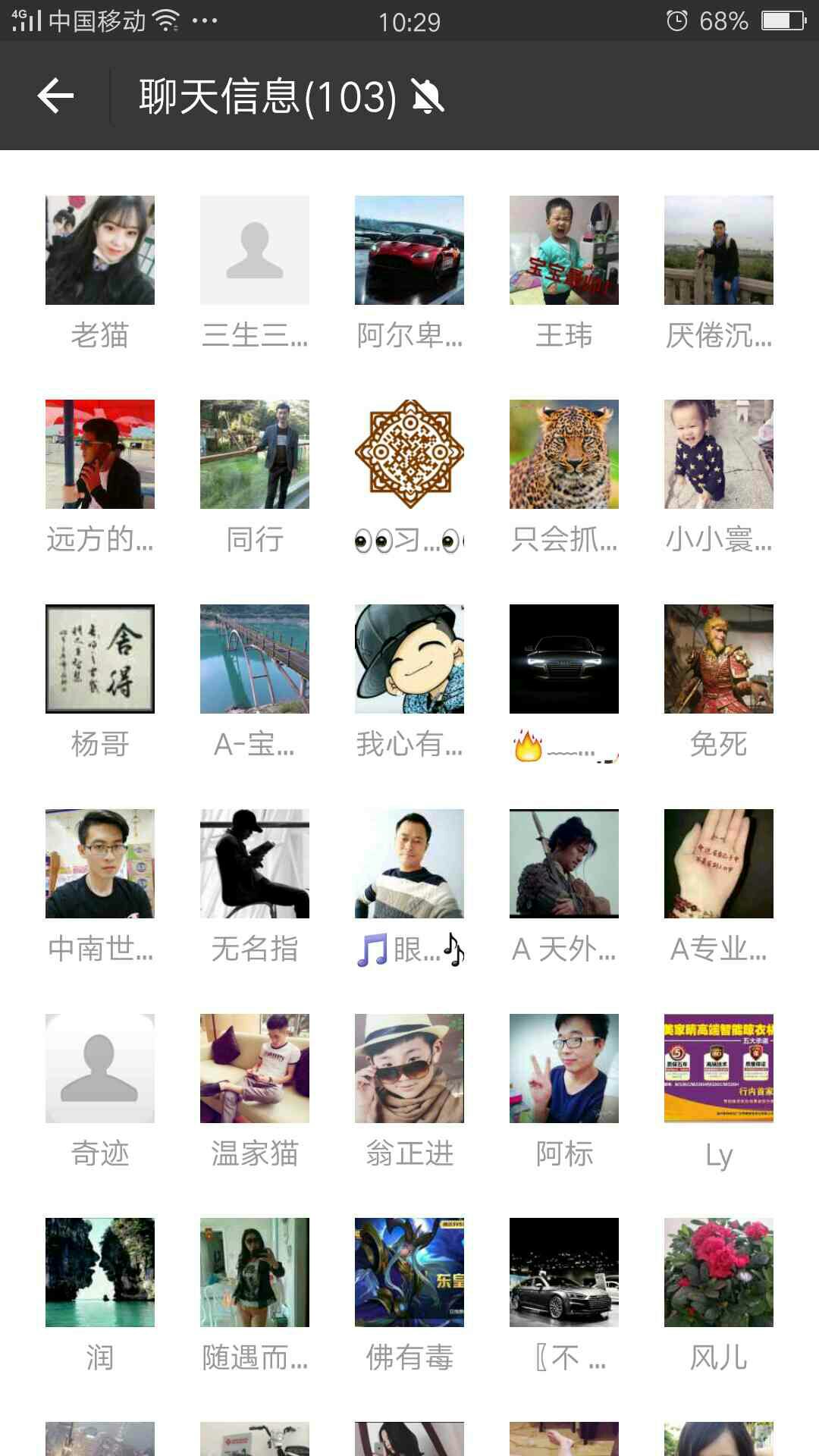The width and height of the screenshot is (819, 1456).
Task: Open member 温家猫's profile
Action: tap(254, 1068)
